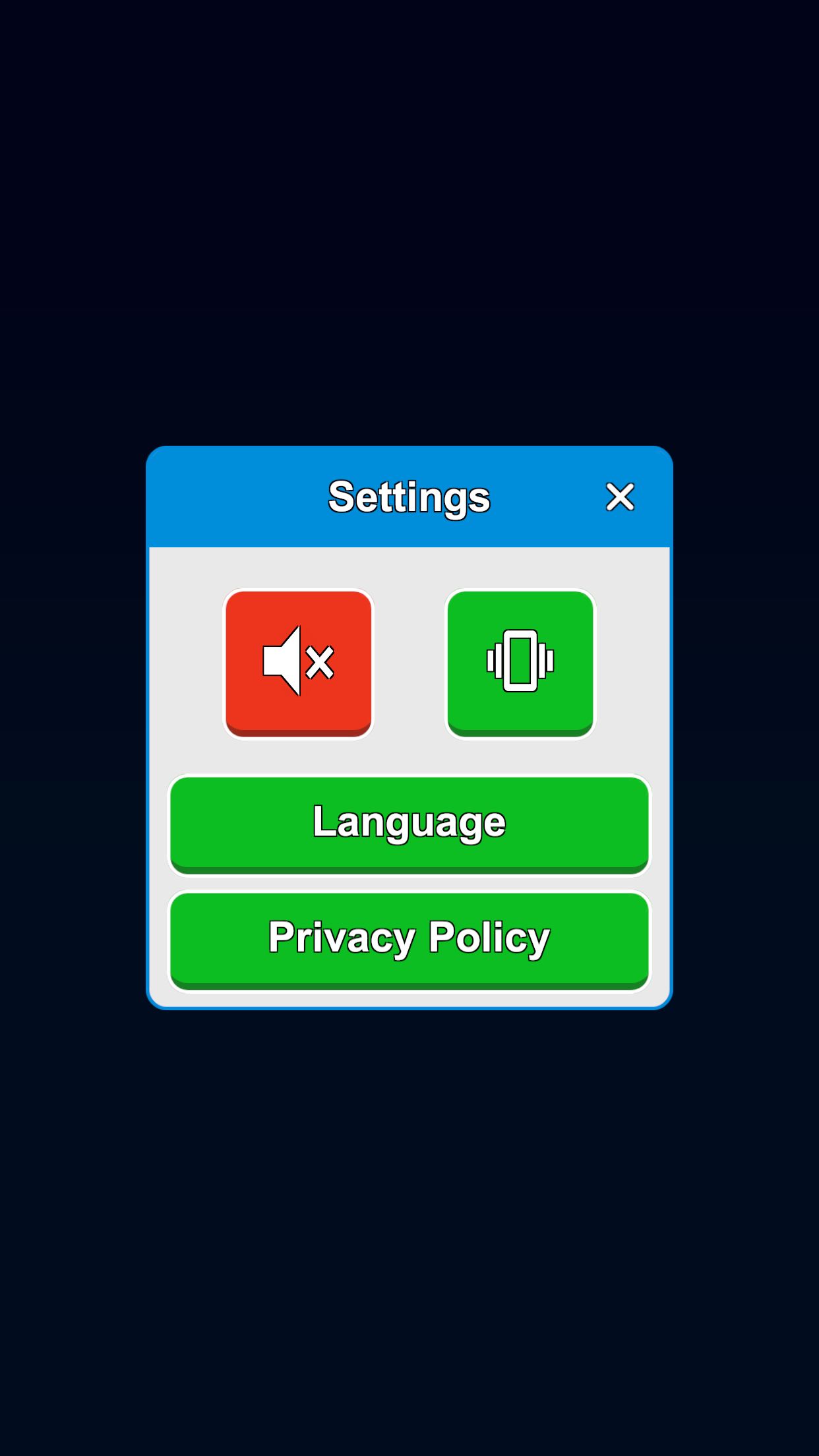Toggle the muted sound button
This screenshot has width=819, height=1456.
pos(299,664)
